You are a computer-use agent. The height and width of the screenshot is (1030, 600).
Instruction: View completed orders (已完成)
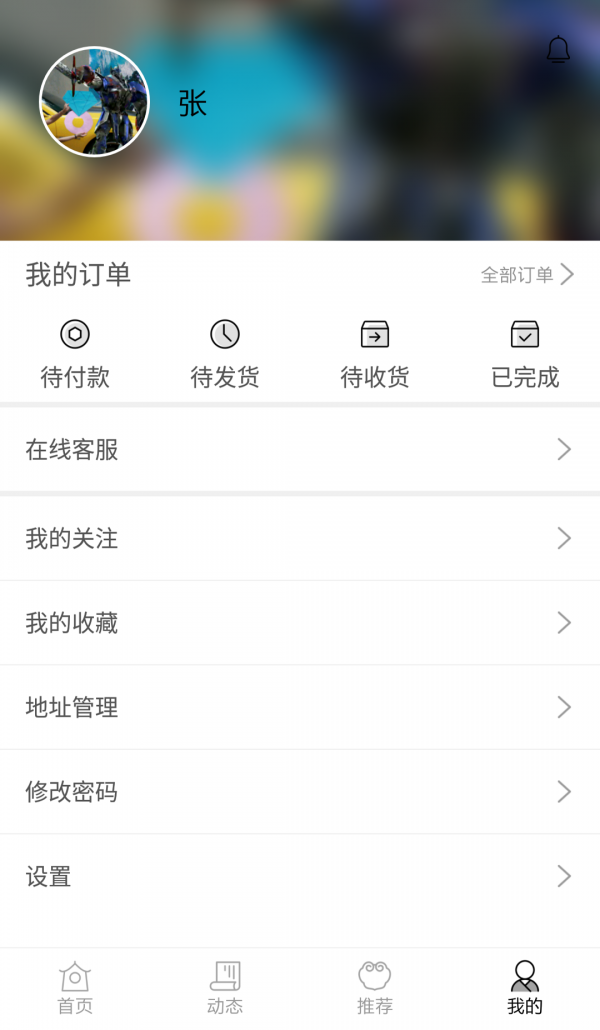pyautogui.click(x=525, y=354)
